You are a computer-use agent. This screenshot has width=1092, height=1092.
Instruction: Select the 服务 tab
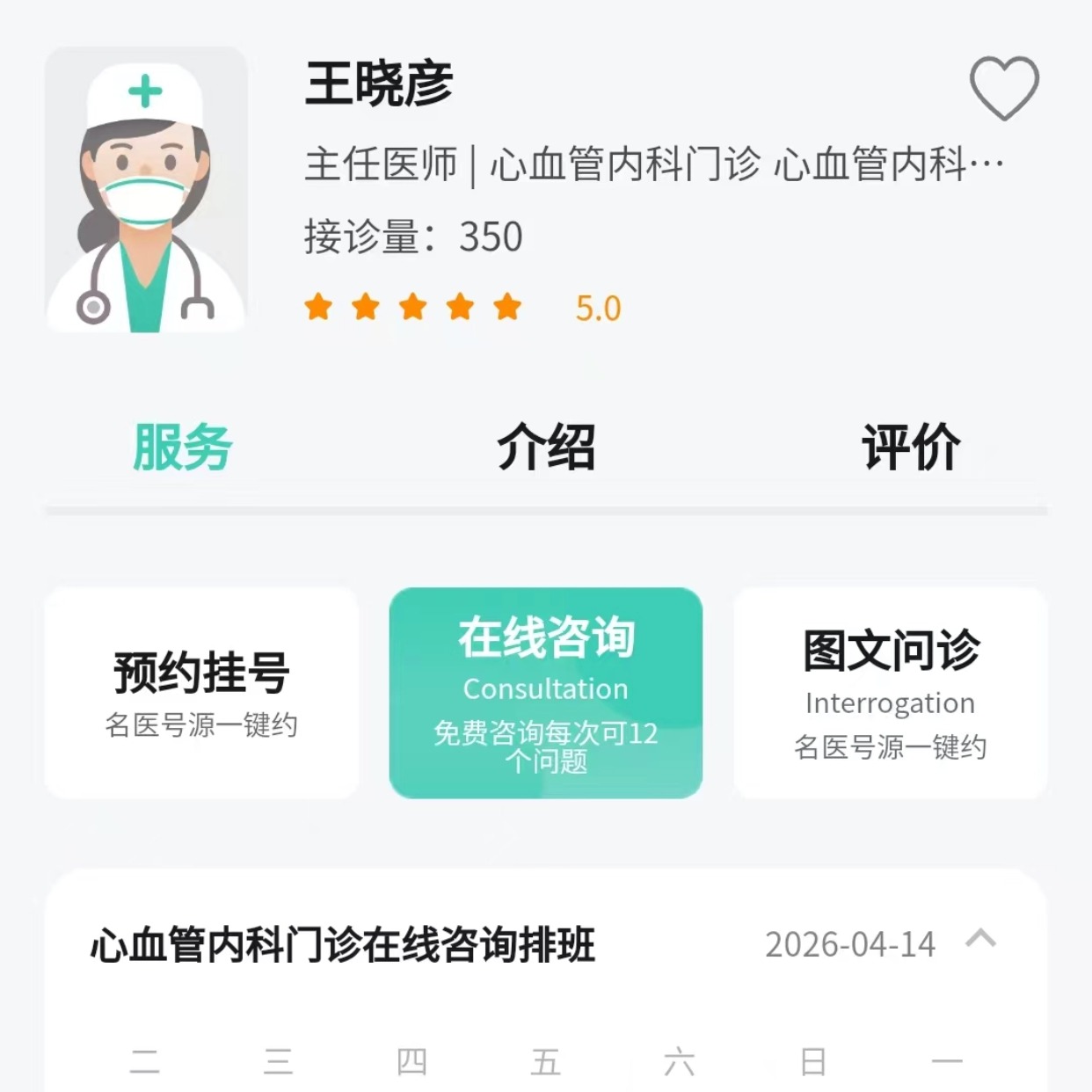pyautogui.click(x=182, y=447)
